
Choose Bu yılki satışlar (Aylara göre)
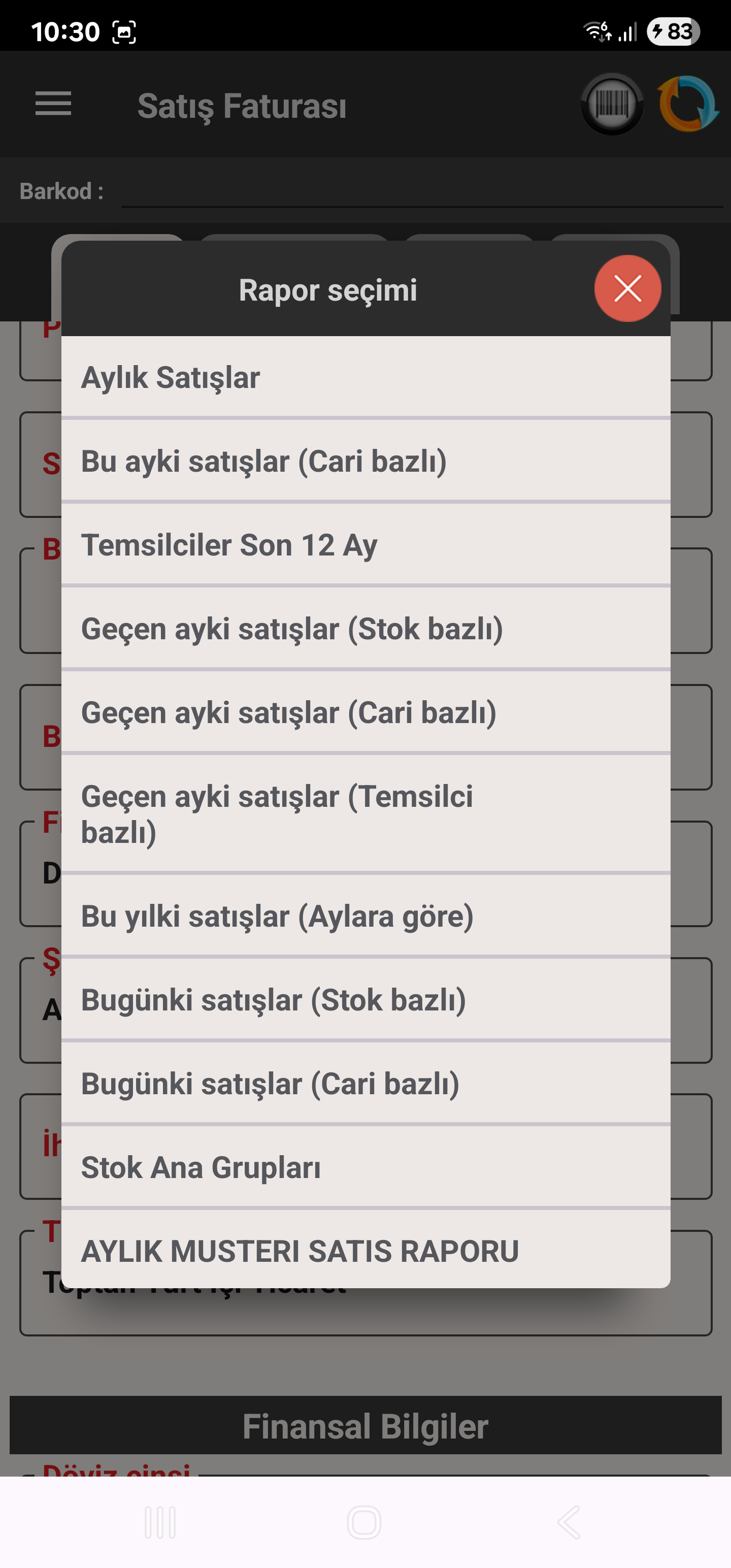click(x=365, y=916)
